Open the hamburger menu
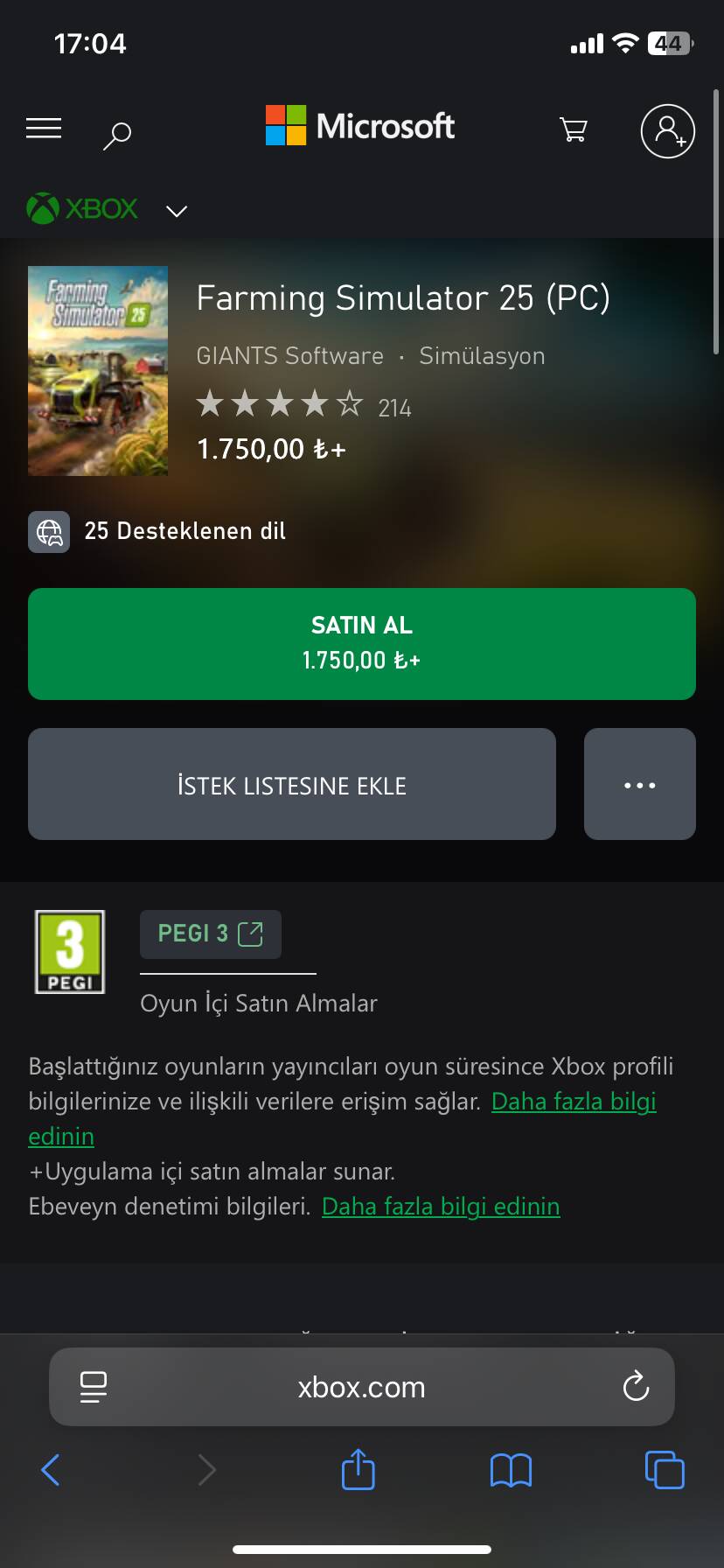Viewport: 724px width, 1568px height. pyautogui.click(x=44, y=129)
